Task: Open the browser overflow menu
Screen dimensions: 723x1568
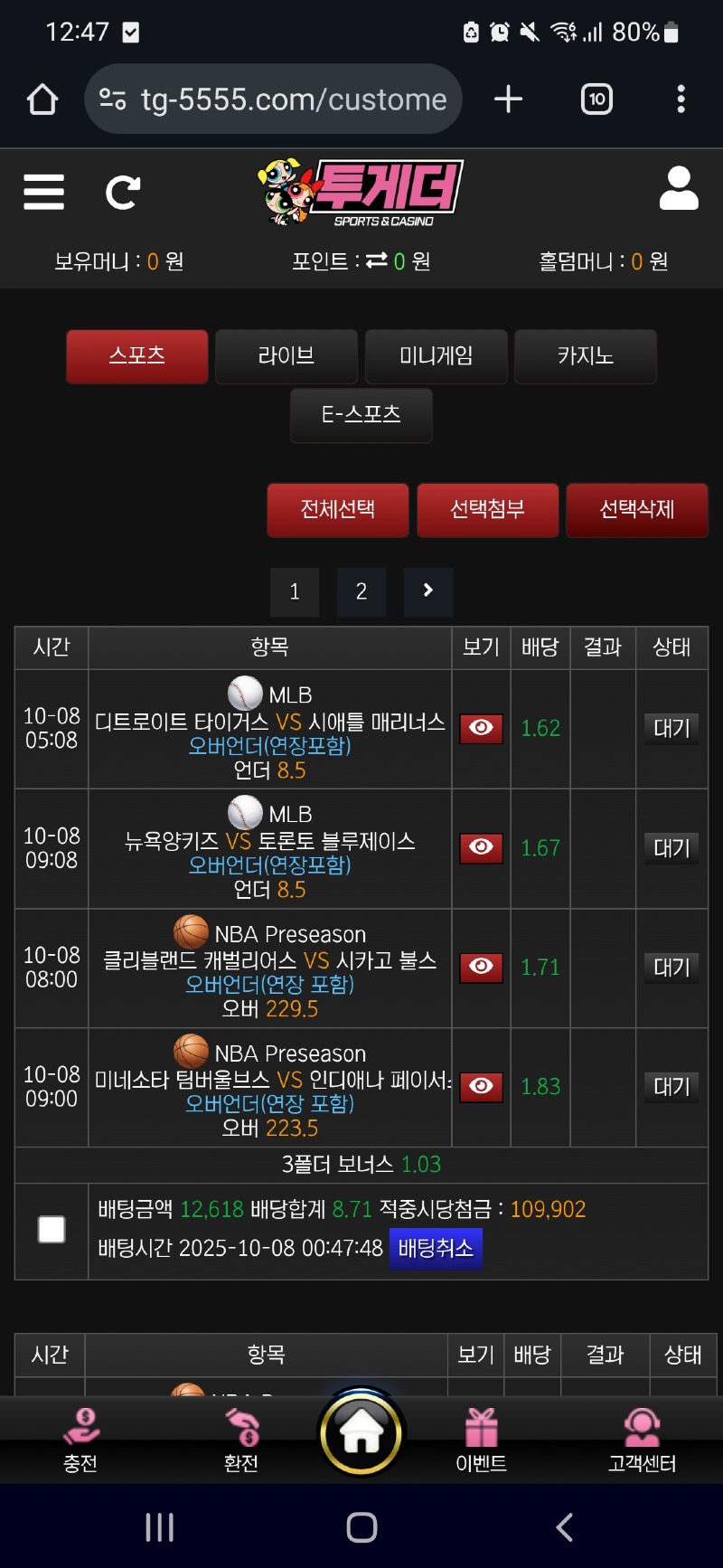Action: (x=681, y=99)
